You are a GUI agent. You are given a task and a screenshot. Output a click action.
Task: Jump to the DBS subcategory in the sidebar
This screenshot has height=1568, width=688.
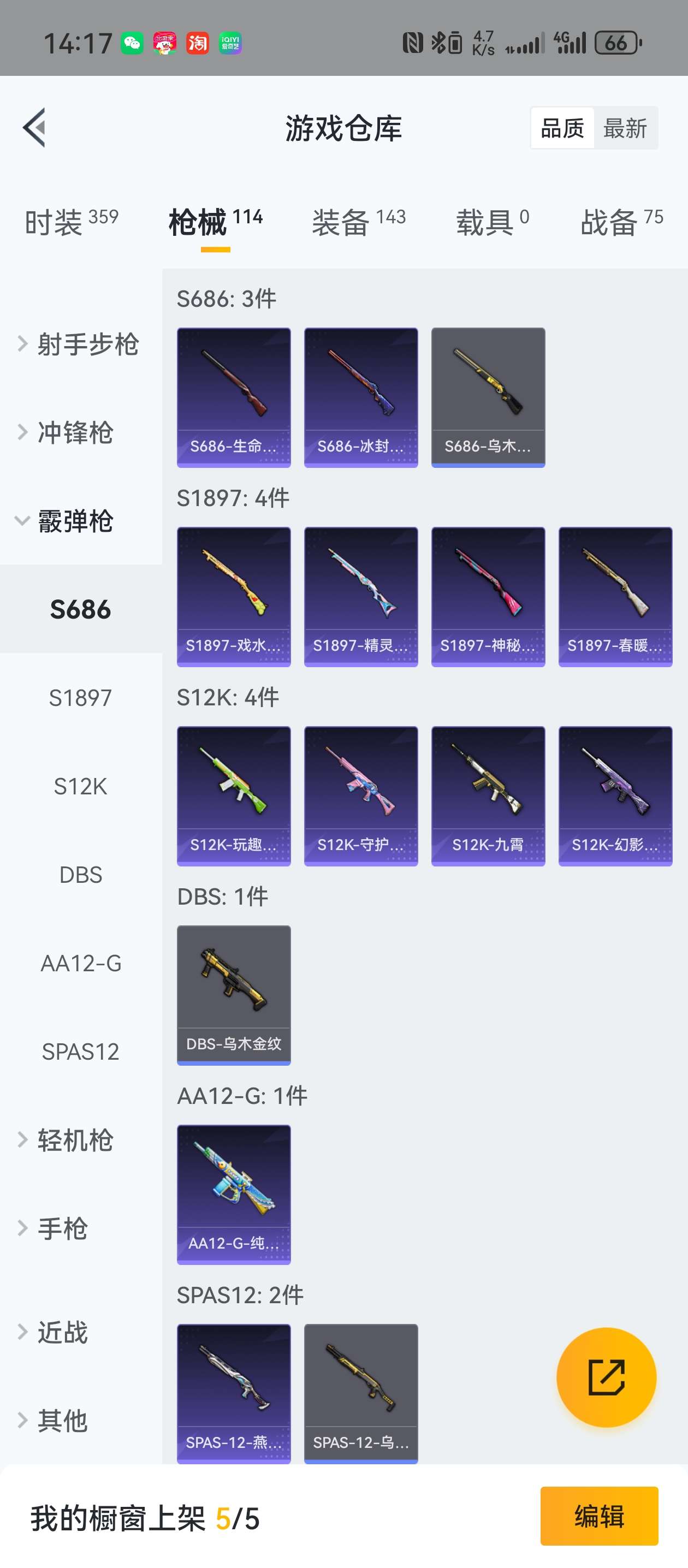pos(80,875)
